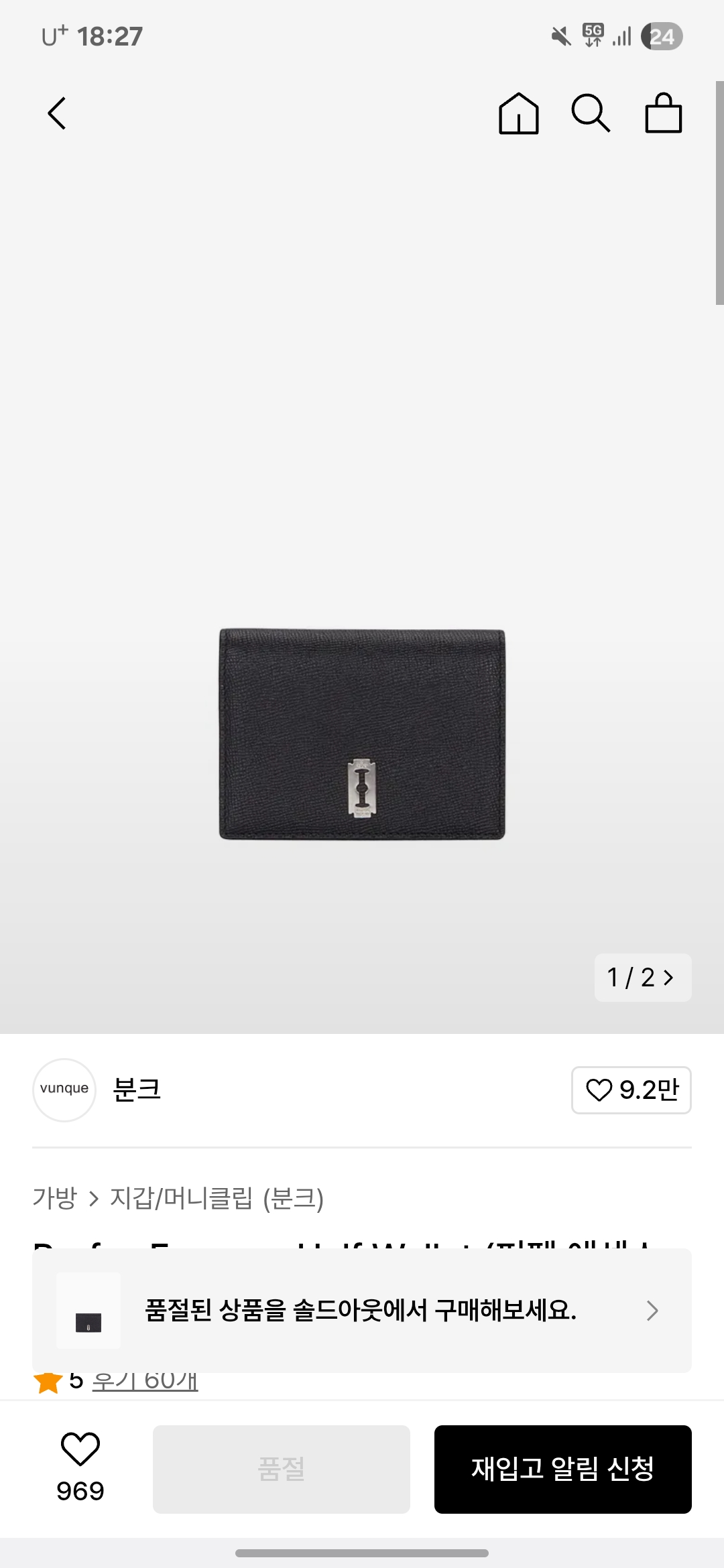Go to the next product image (1/2)
Screen dimensions: 724x1568
pyautogui.click(x=642, y=977)
